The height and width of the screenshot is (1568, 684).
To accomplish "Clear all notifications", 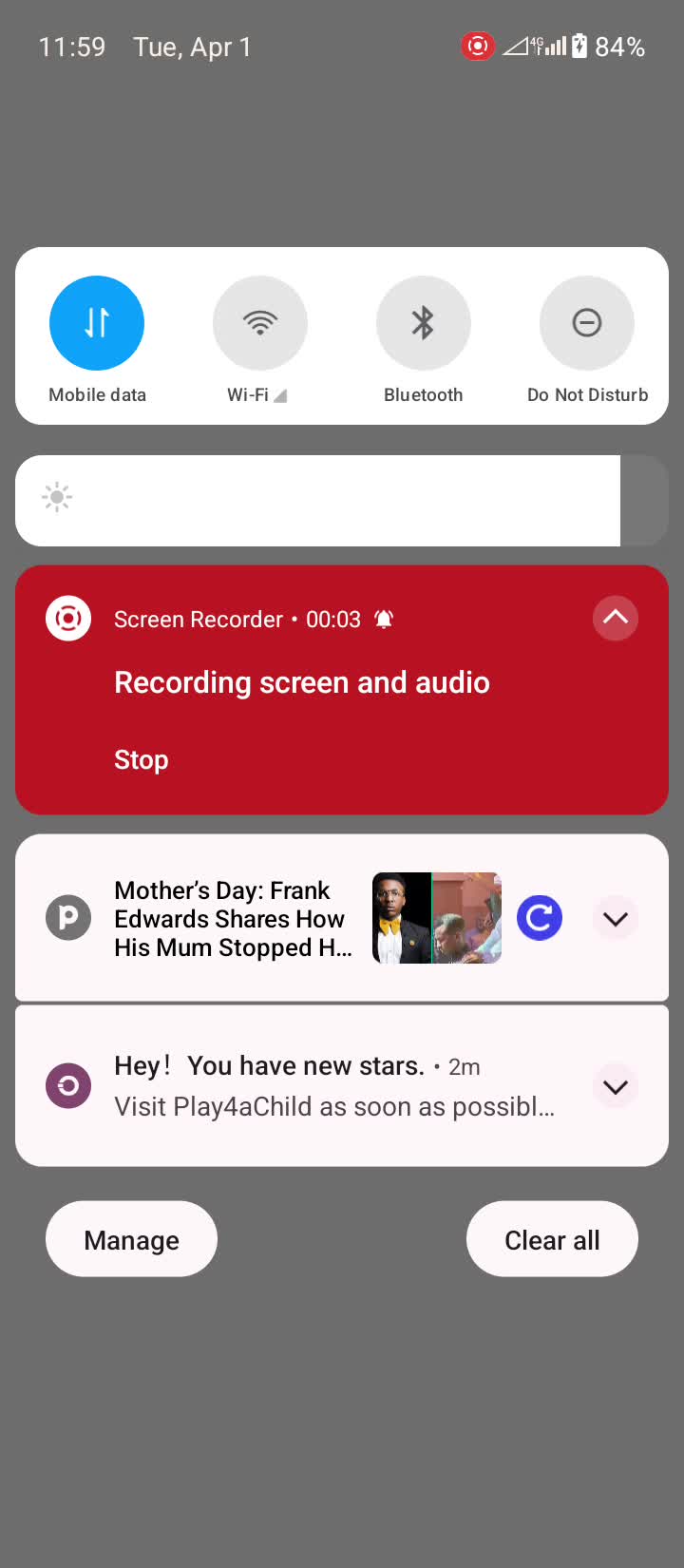I will 552,1239.
